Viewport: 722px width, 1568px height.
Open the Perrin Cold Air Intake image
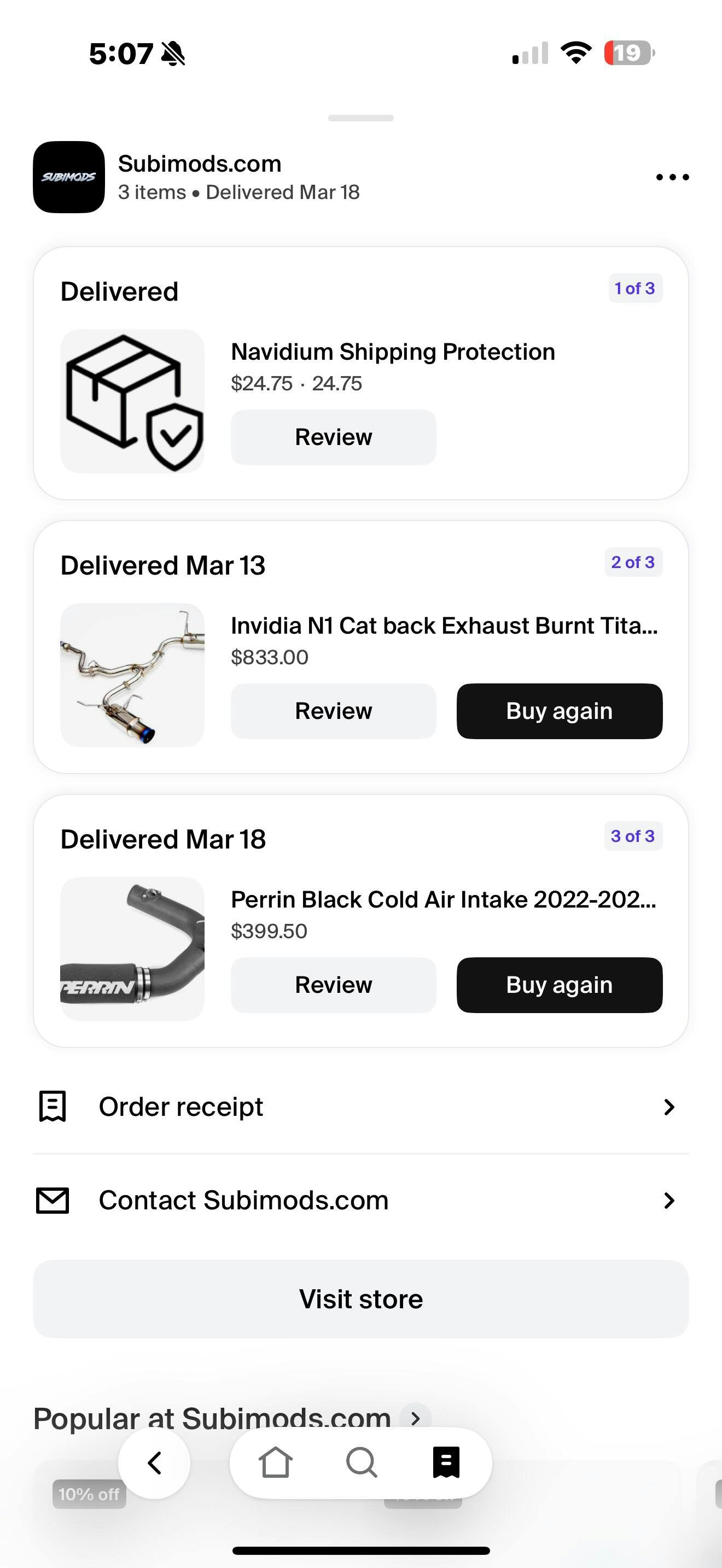coord(132,949)
